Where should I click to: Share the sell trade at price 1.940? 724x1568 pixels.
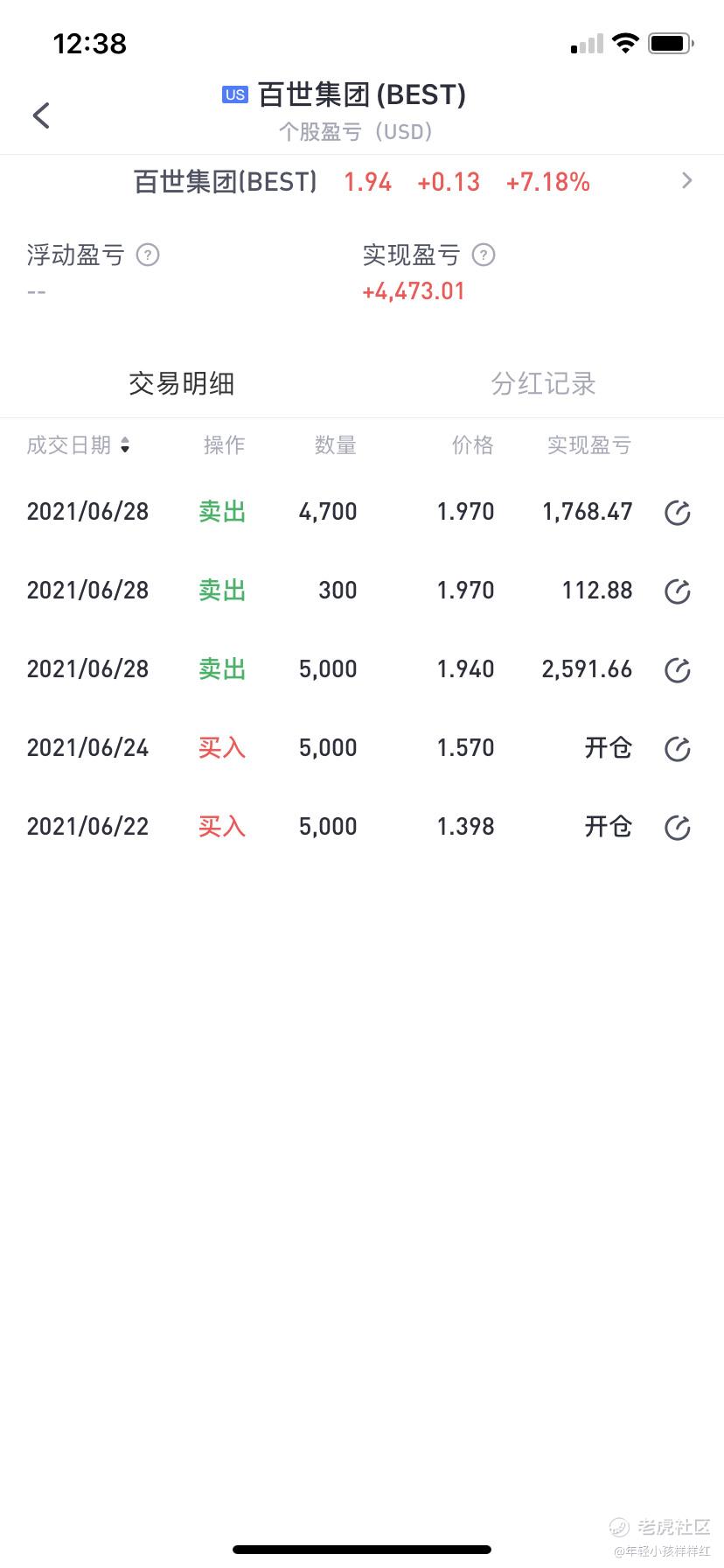(678, 669)
